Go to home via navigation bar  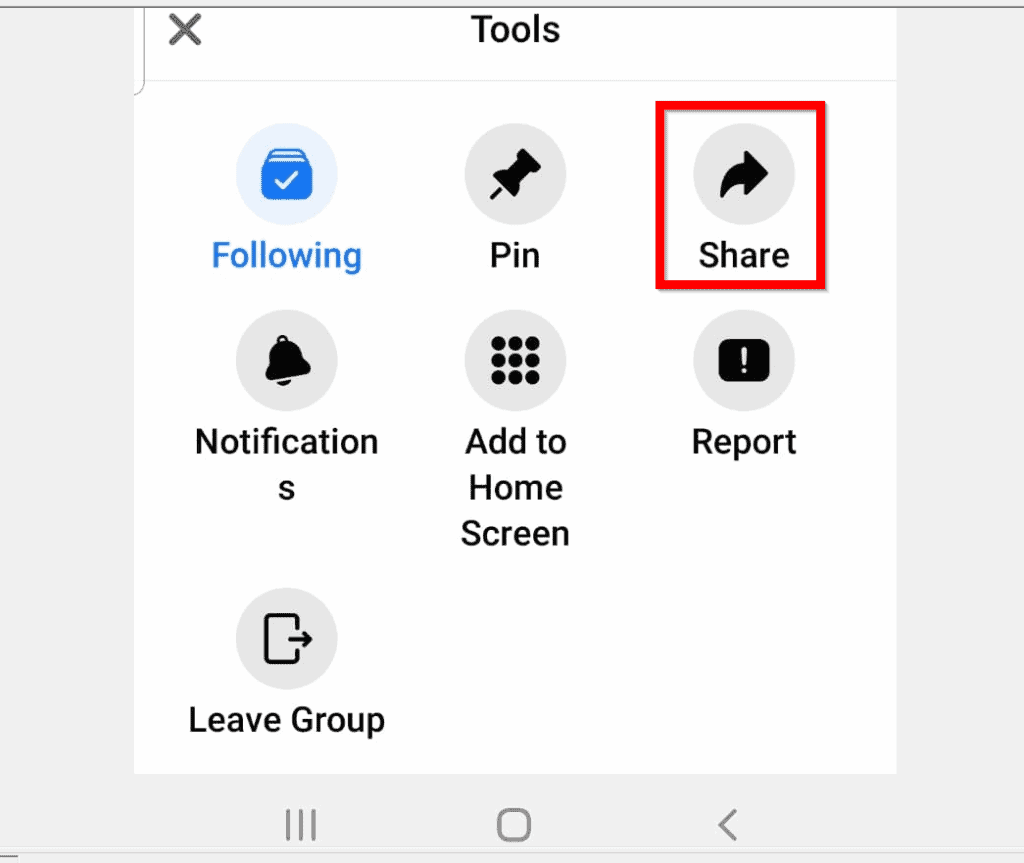[514, 825]
